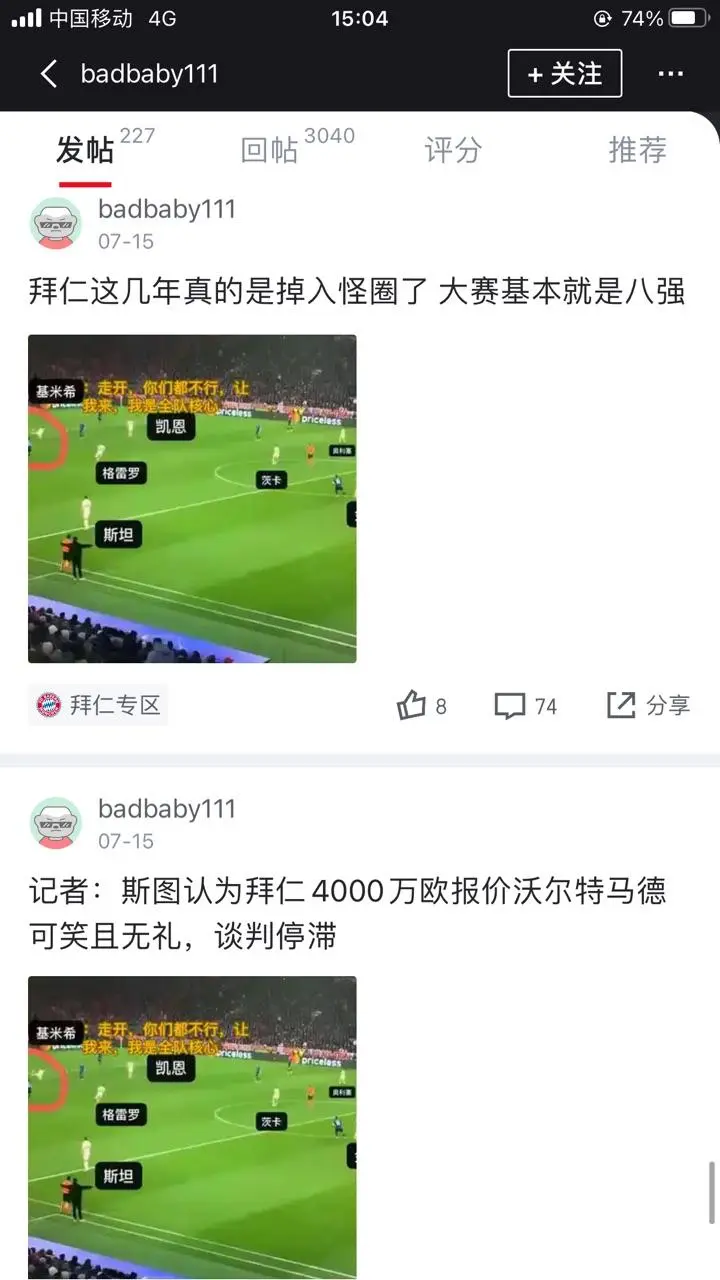Image resolution: width=720 pixels, height=1280 pixels.
Task: Follow badbaby111 with the 关注 button
Action: pyautogui.click(x=564, y=74)
